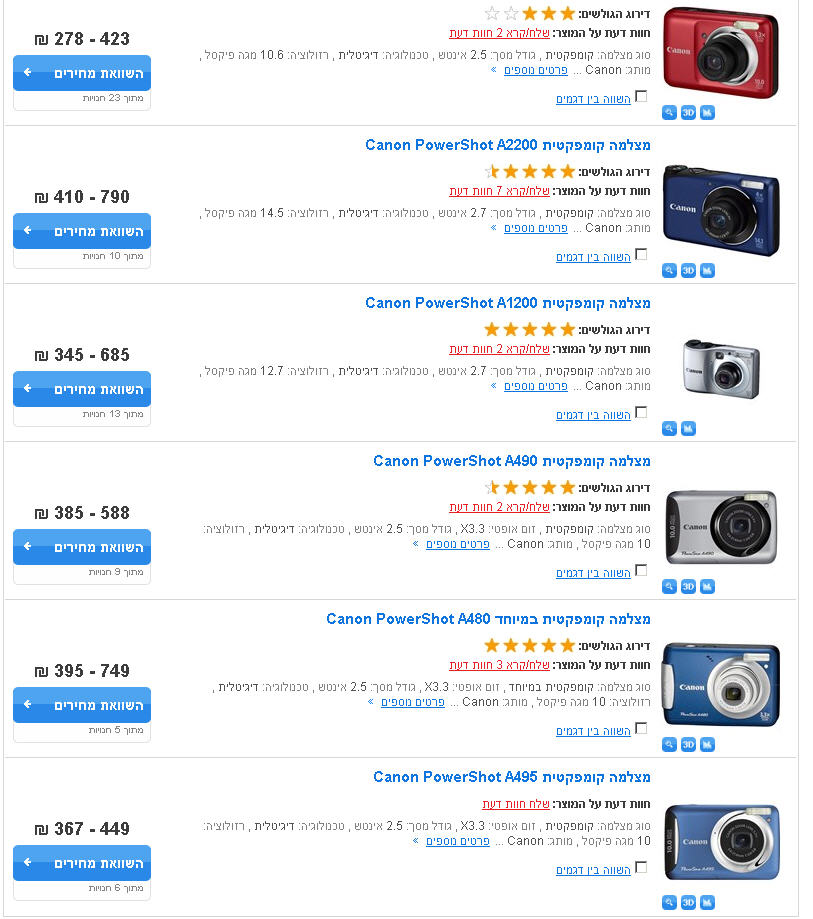Open Canon PowerShot A480 product title link
Image resolution: width=813 pixels, height=919 pixels.
pos(488,620)
